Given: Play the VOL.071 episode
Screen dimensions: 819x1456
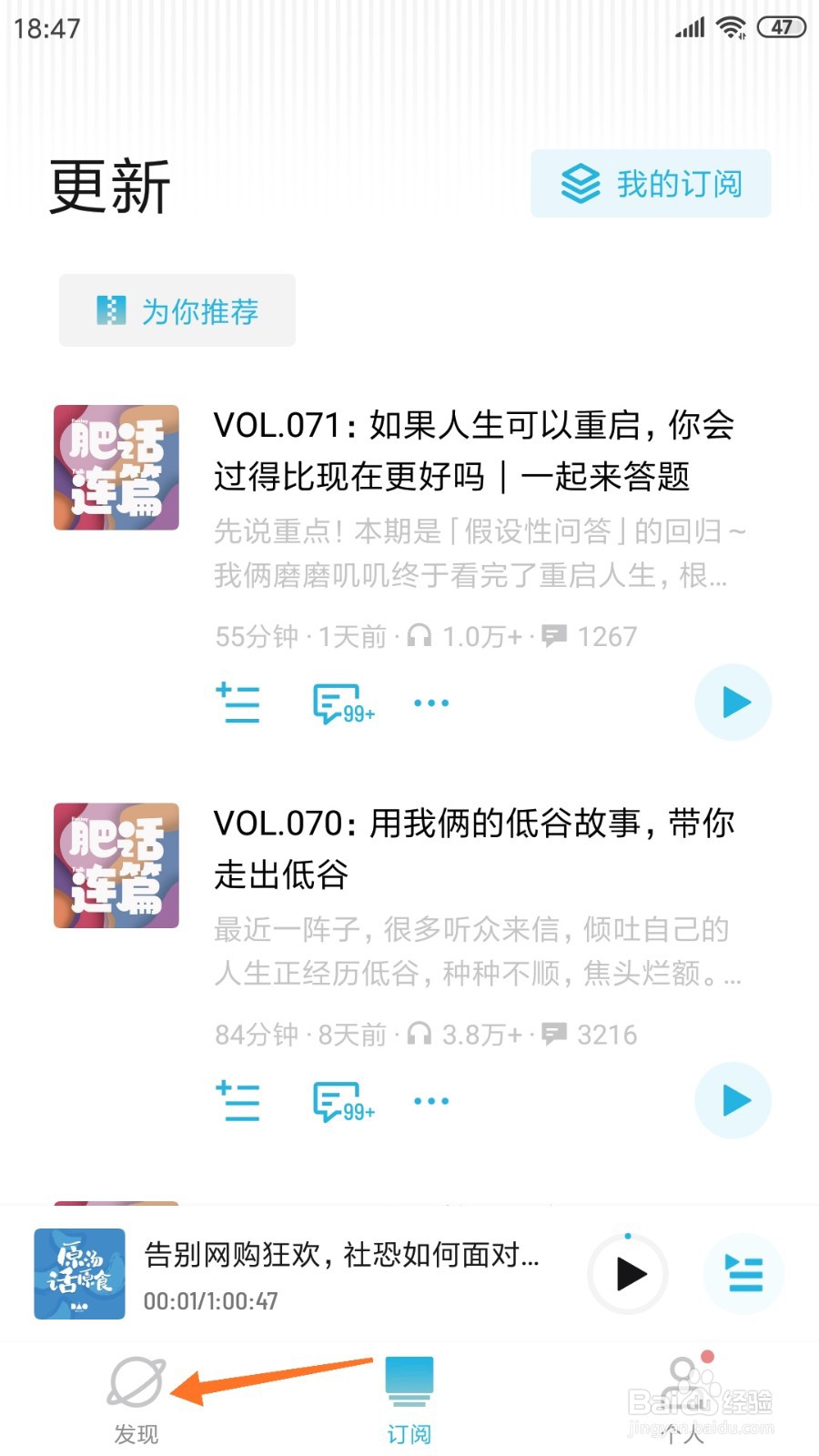Looking at the screenshot, I should pyautogui.click(x=733, y=702).
